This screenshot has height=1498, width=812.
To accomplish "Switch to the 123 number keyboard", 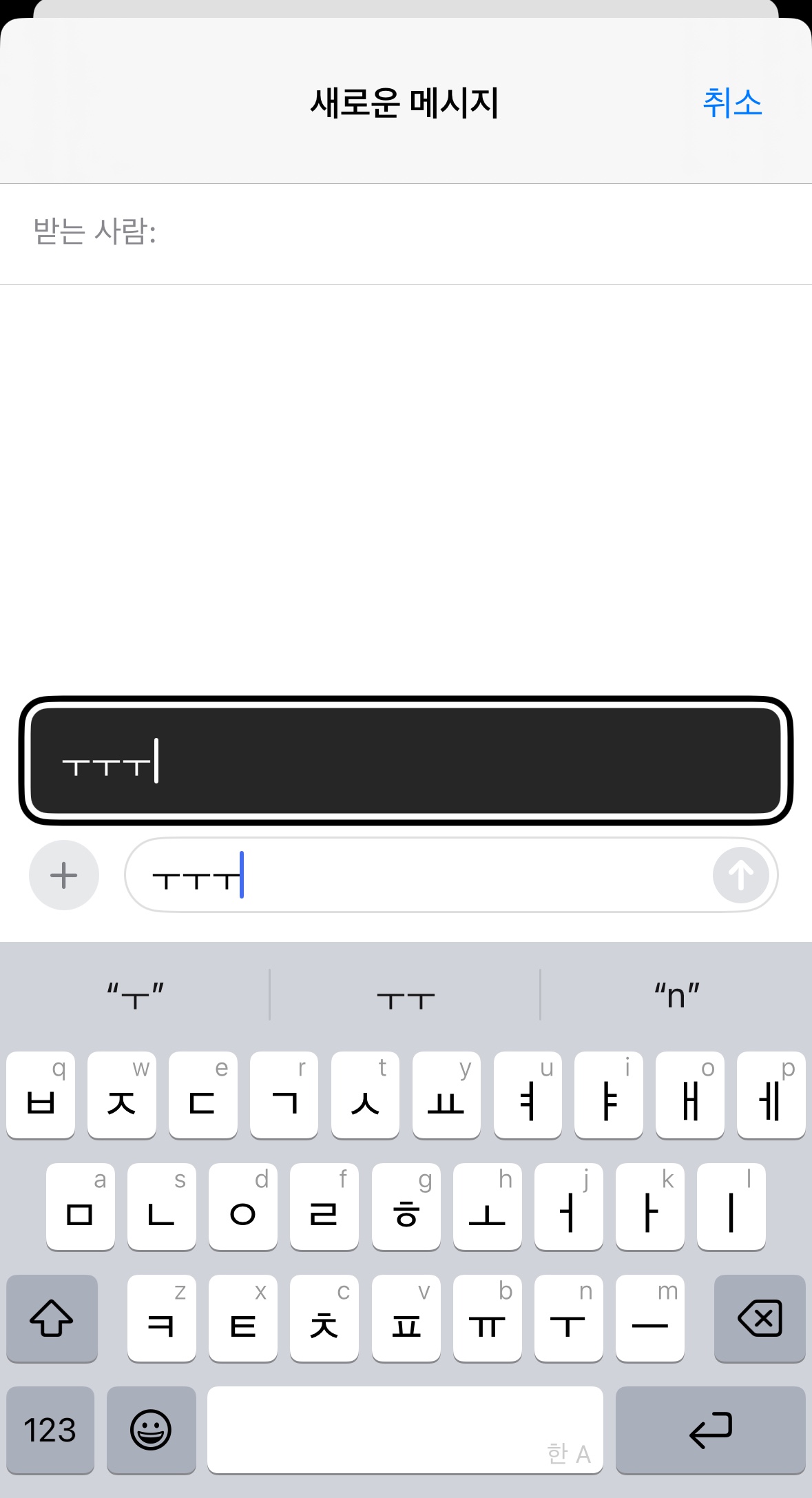I will [50, 1430].
